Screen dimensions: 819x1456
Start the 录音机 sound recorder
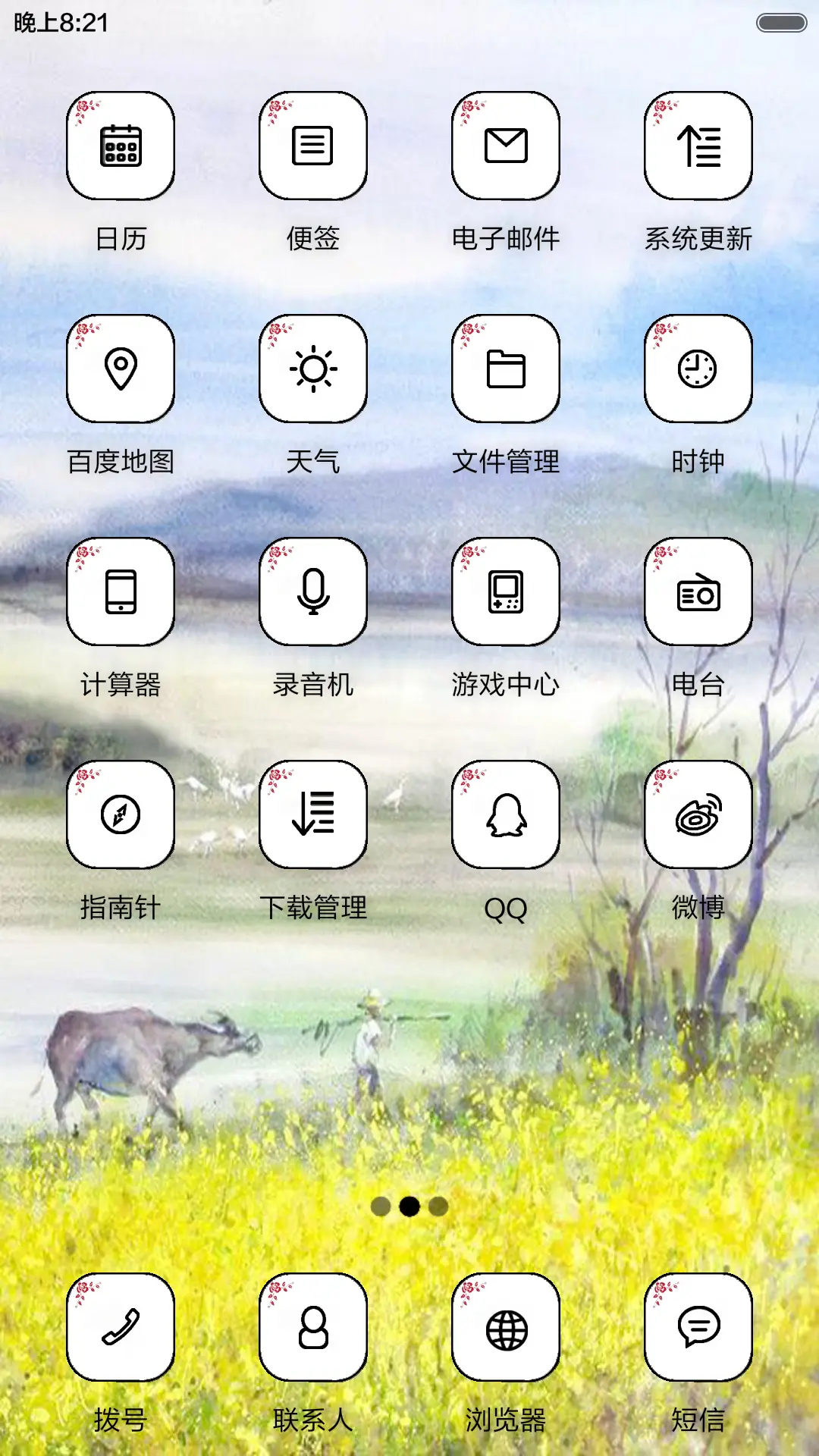point(312,593)
